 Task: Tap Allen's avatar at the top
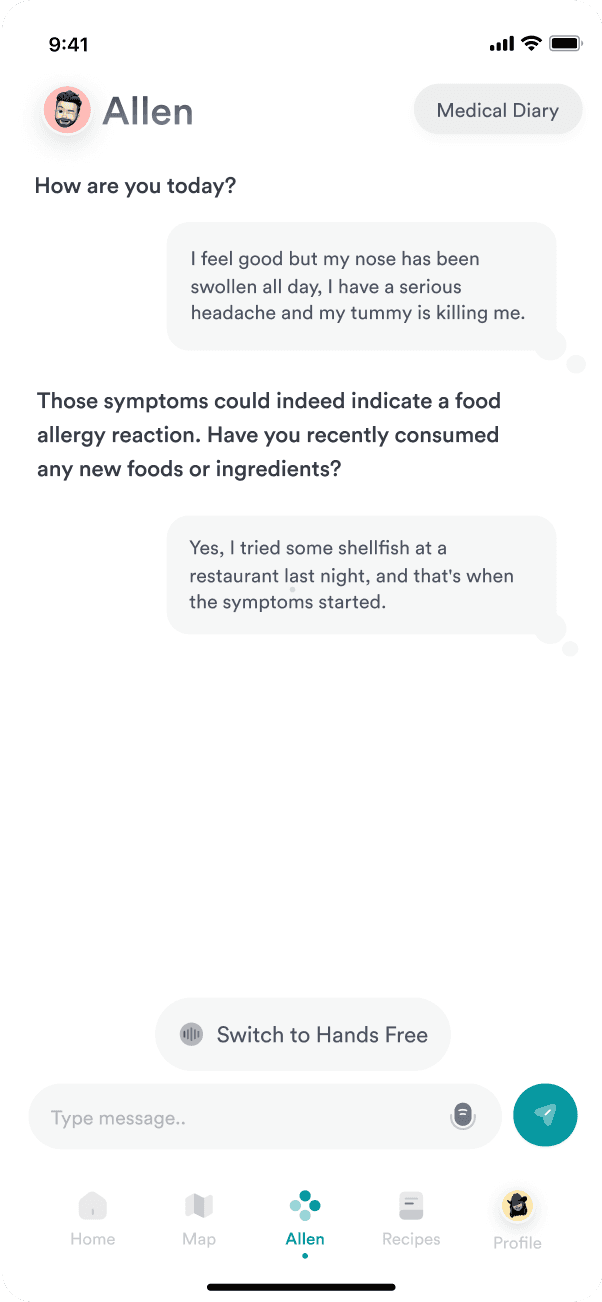[68, 111]
